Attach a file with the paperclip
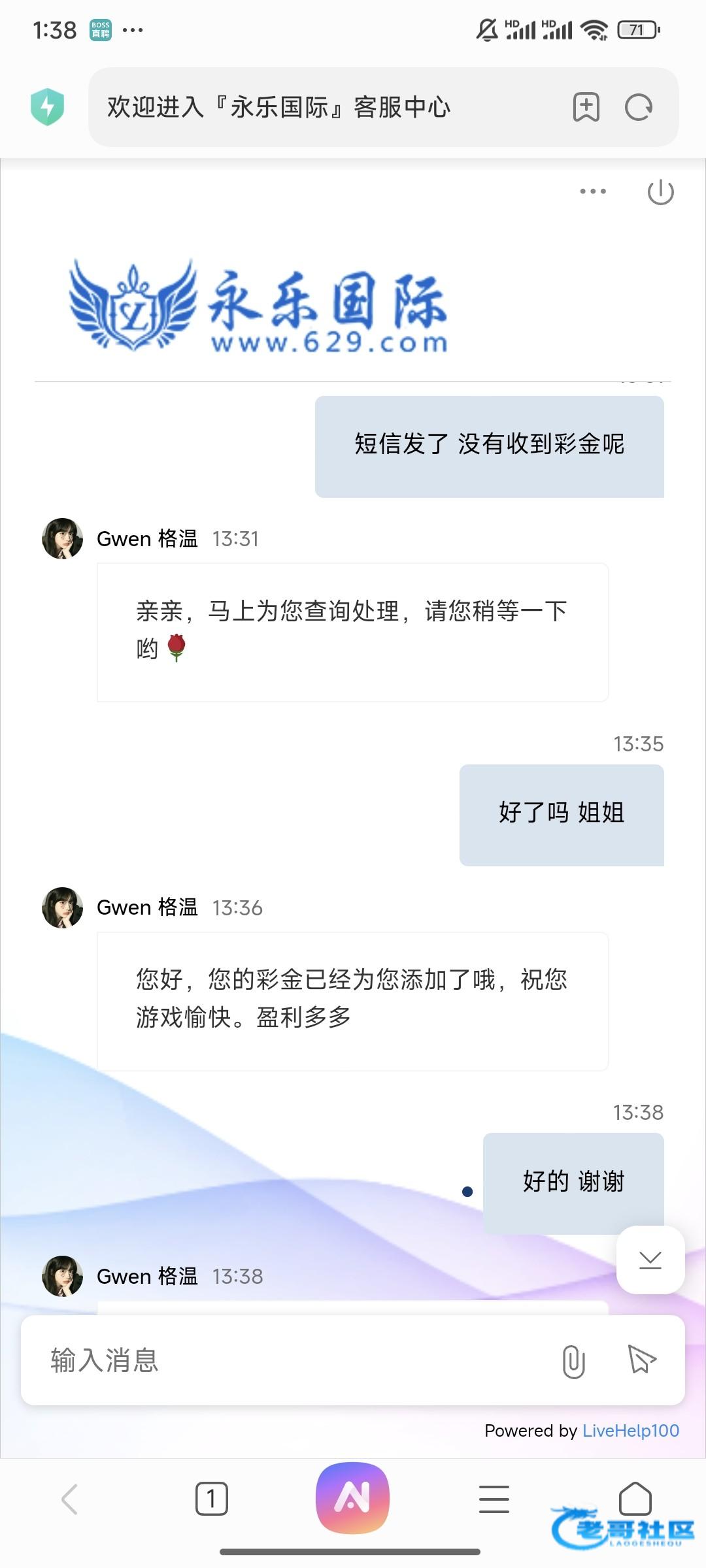 pyautogui.click(x=573, y=1362)
